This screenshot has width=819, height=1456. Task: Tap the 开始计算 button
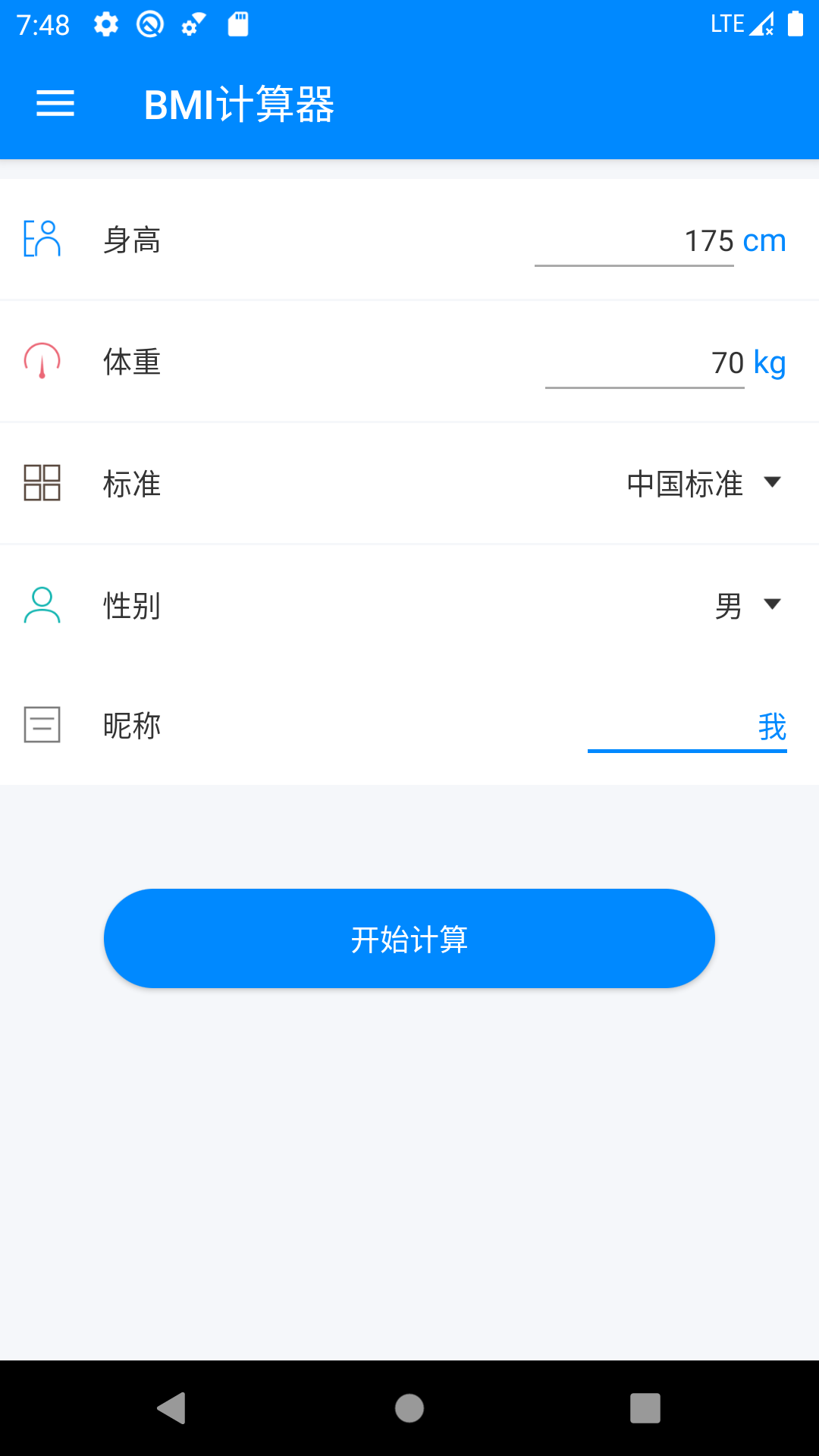click(409, 938)
